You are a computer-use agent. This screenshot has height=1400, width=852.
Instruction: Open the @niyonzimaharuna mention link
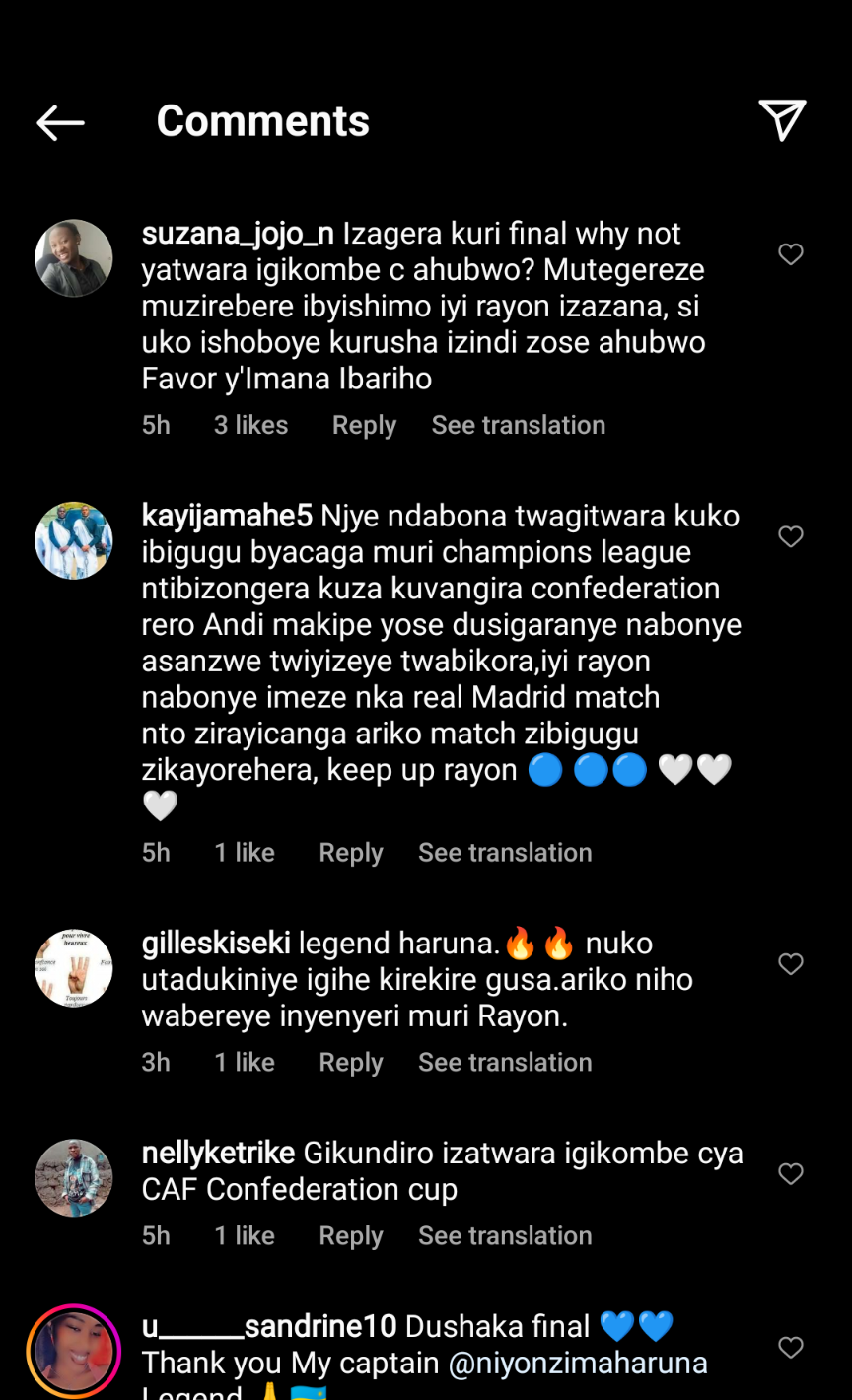point(578,1364)
